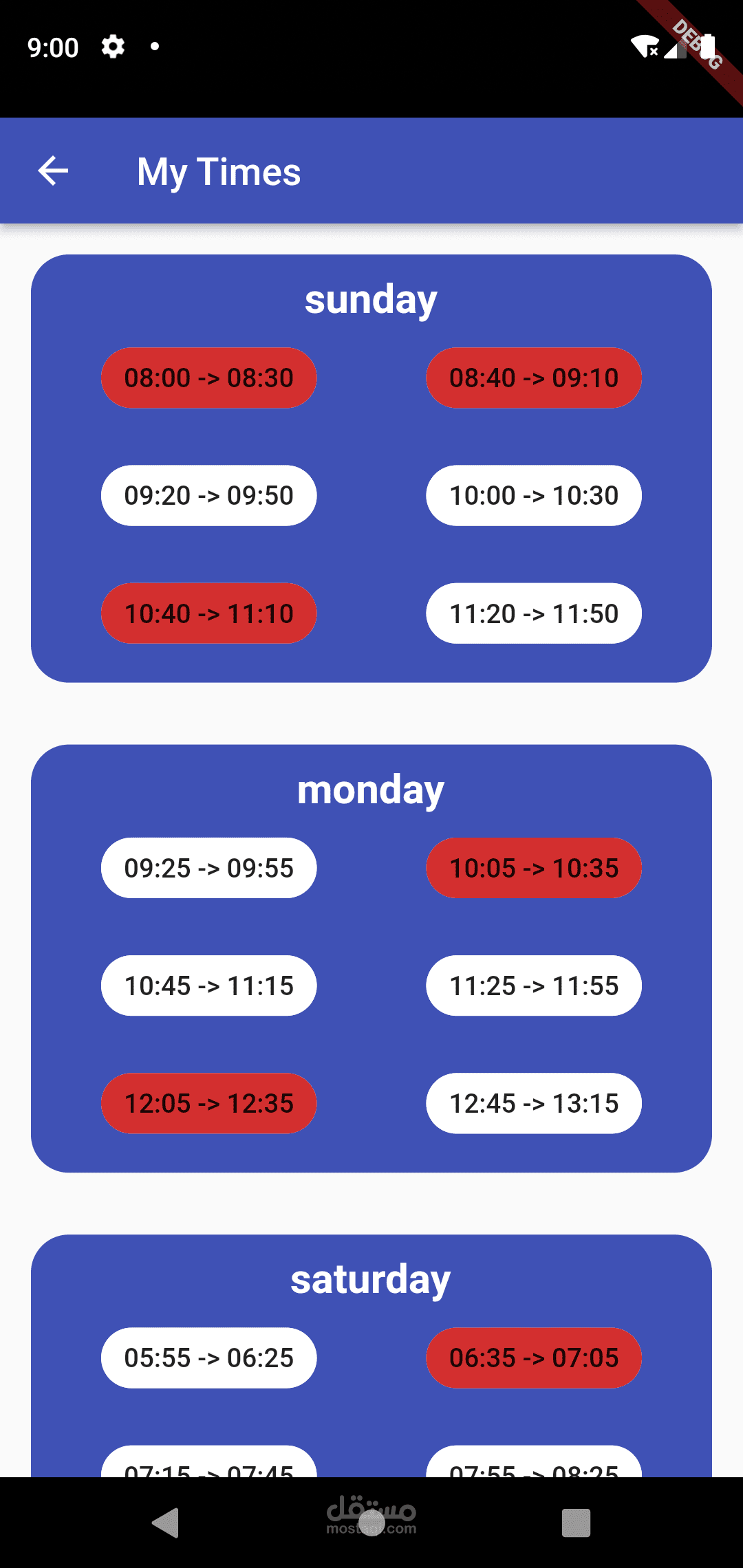This screenshot has width=743, height=1568.
Task: Open recent apps from navigation bar
Action: 576,1523
